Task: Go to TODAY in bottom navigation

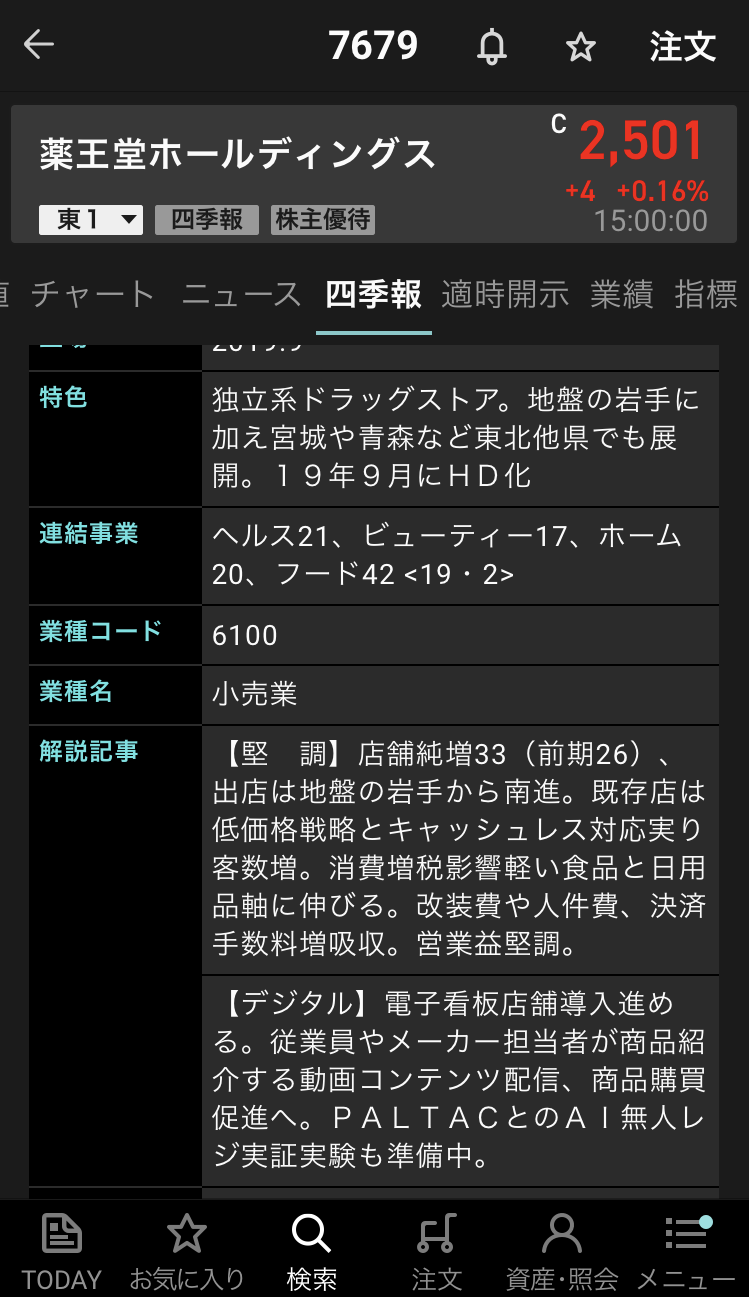Action: tap(62, 1250)
